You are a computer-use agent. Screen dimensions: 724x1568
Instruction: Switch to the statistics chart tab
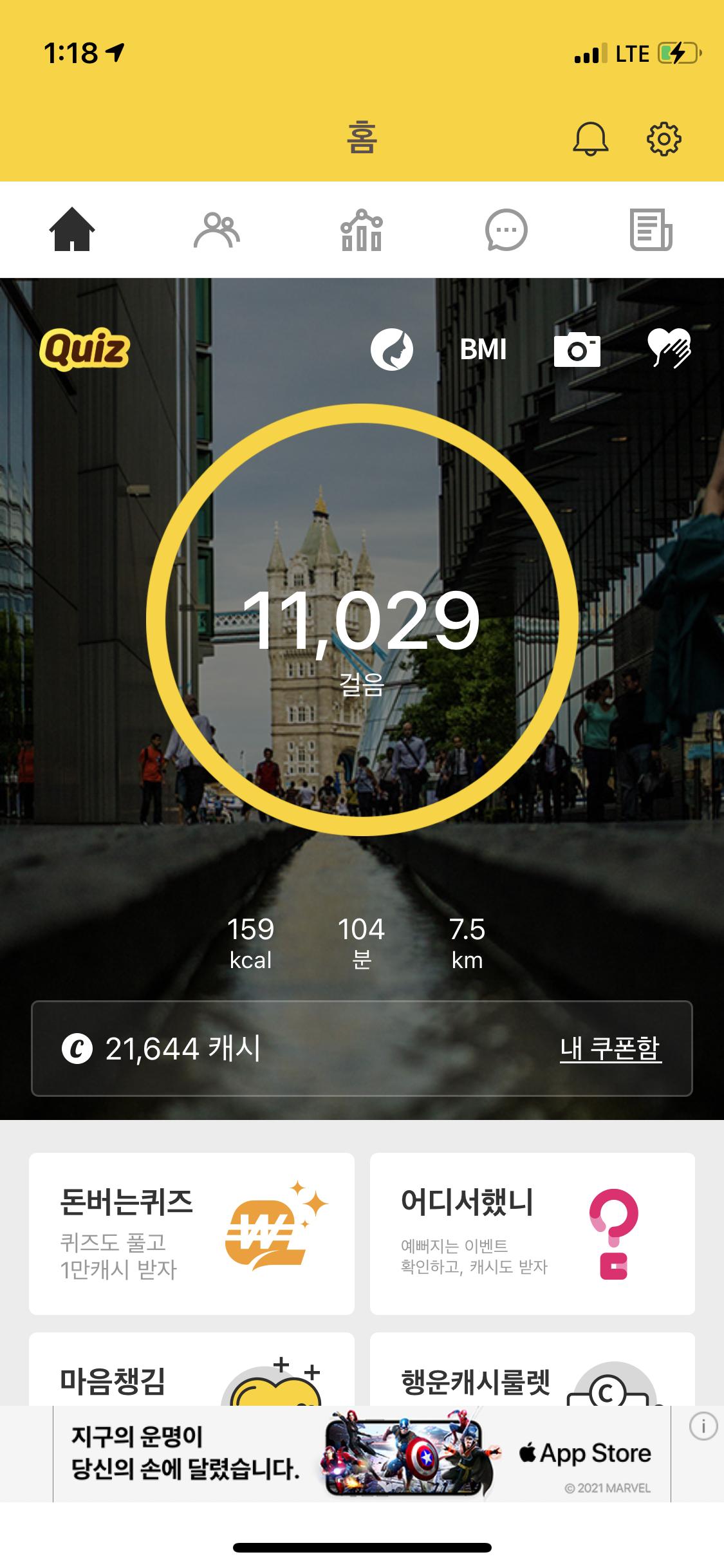[x=362, y=230]
